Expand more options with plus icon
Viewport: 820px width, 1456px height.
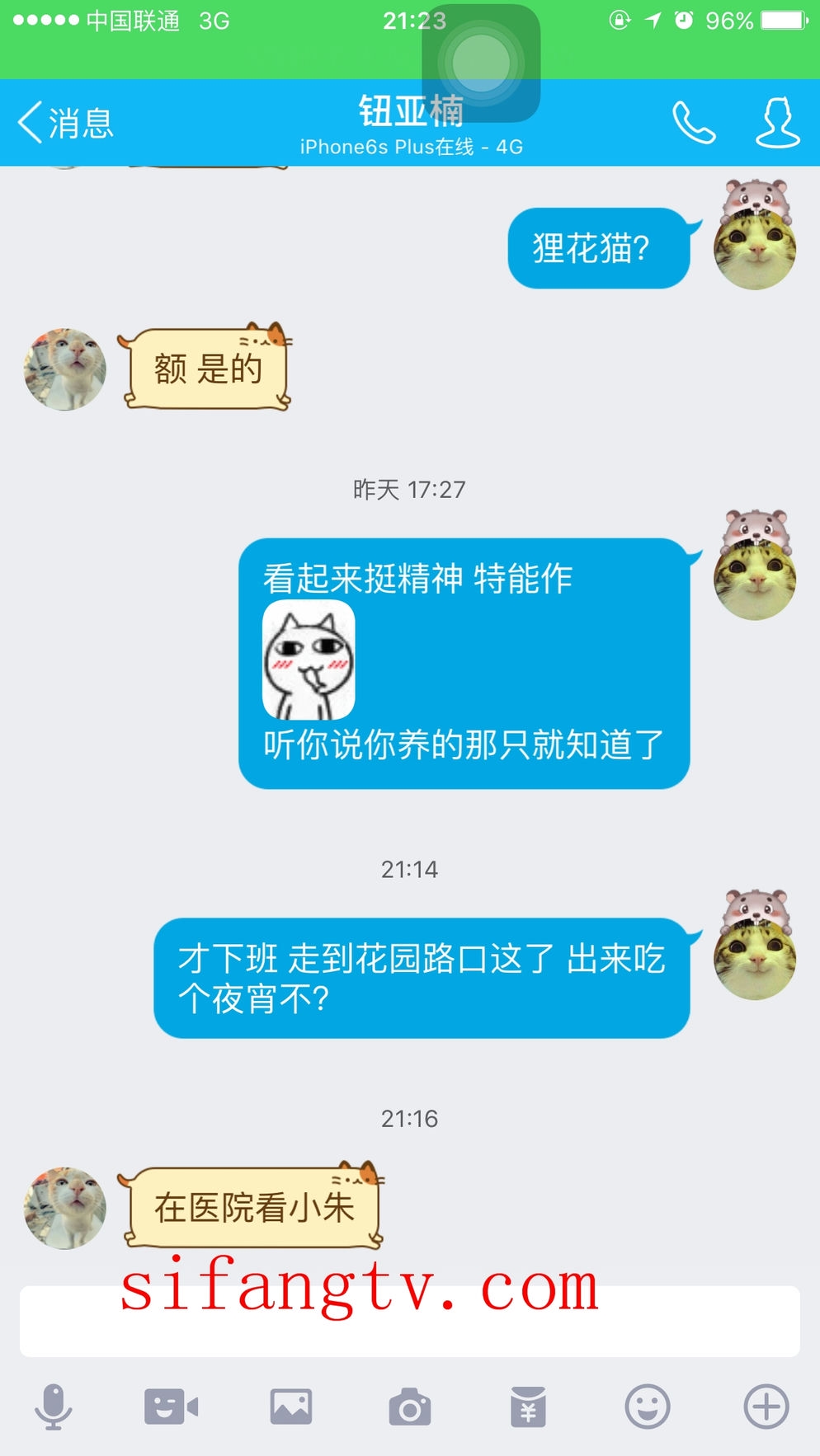coord(766,1407)
